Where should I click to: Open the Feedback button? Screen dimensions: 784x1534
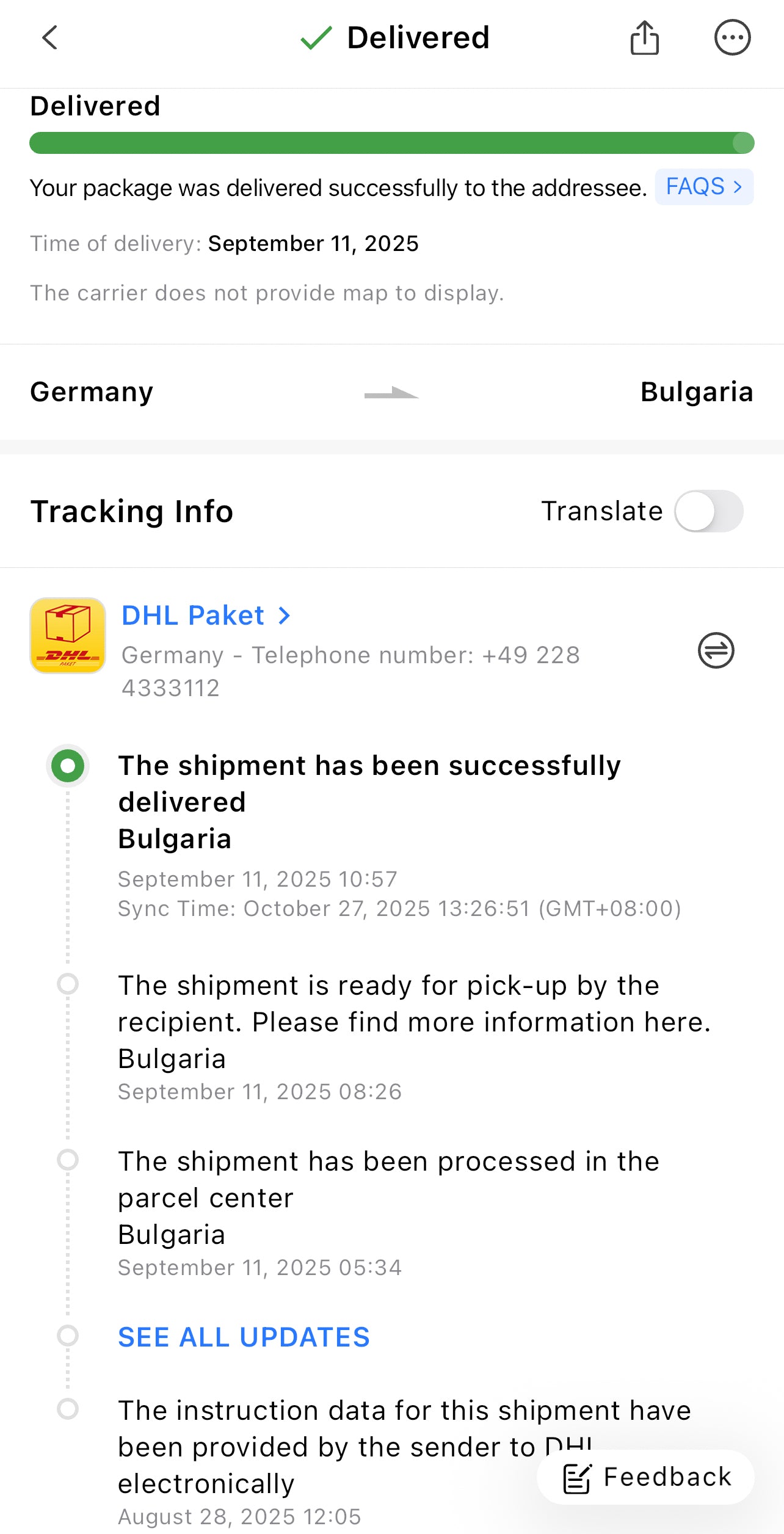pos(646,1477)
